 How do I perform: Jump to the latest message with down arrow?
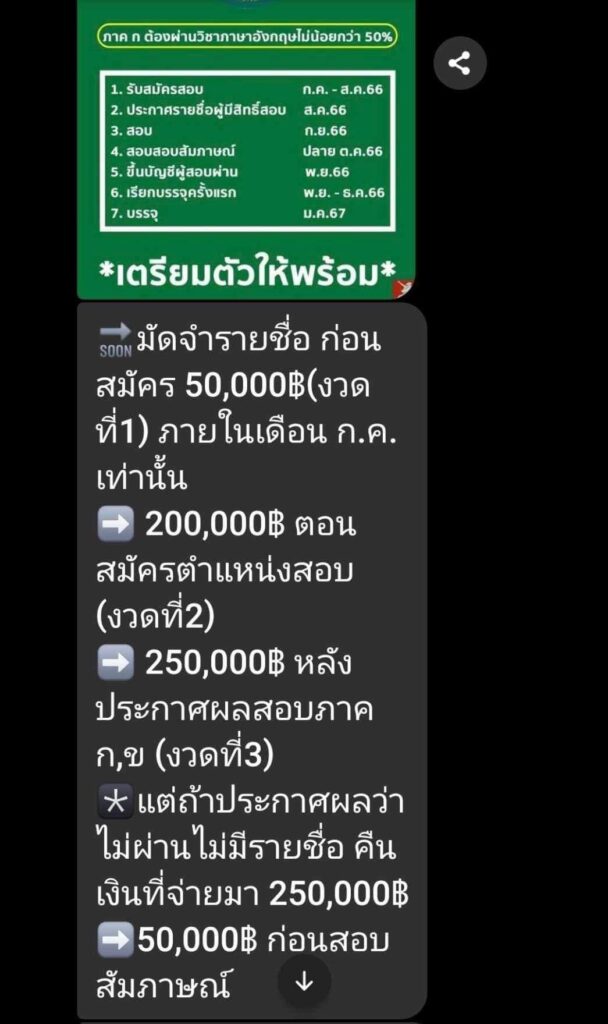tap(304, 982)
